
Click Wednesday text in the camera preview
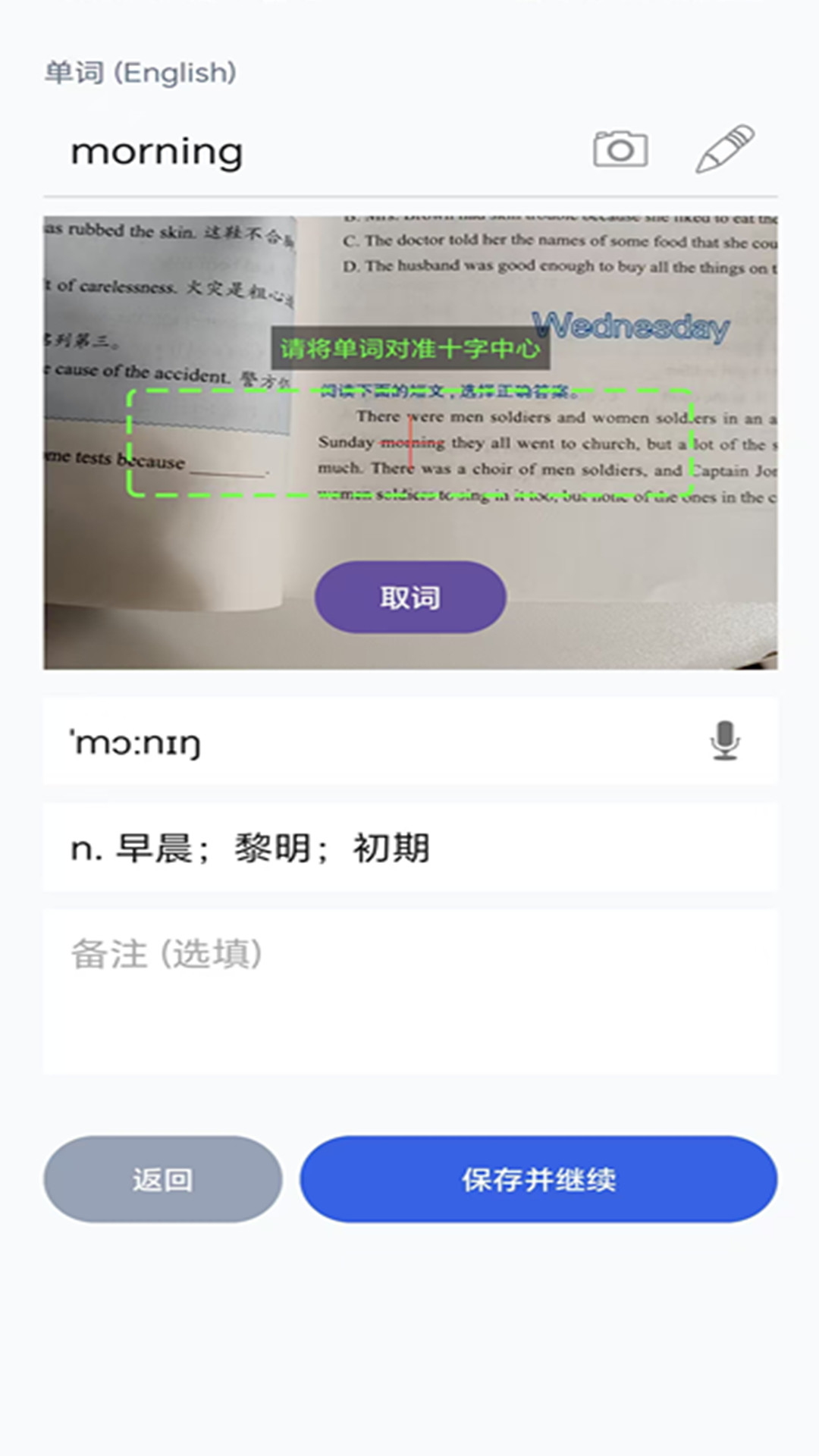click(632, 328)
